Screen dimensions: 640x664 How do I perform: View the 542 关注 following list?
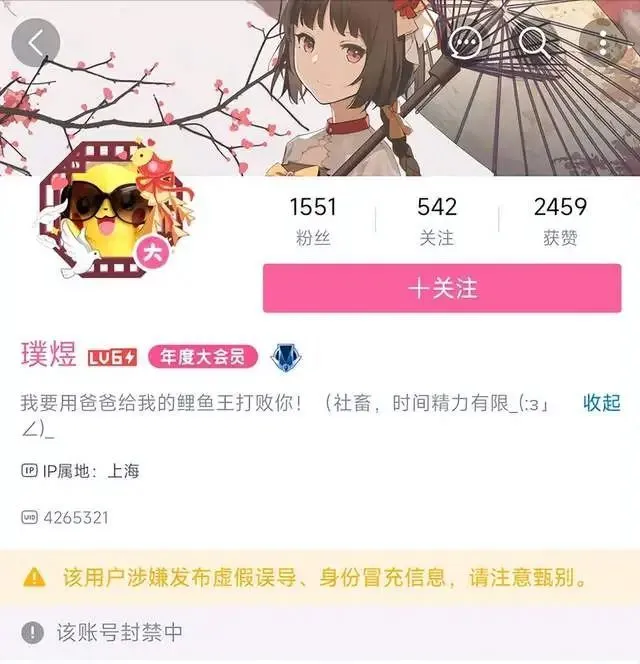click(437, 221)
